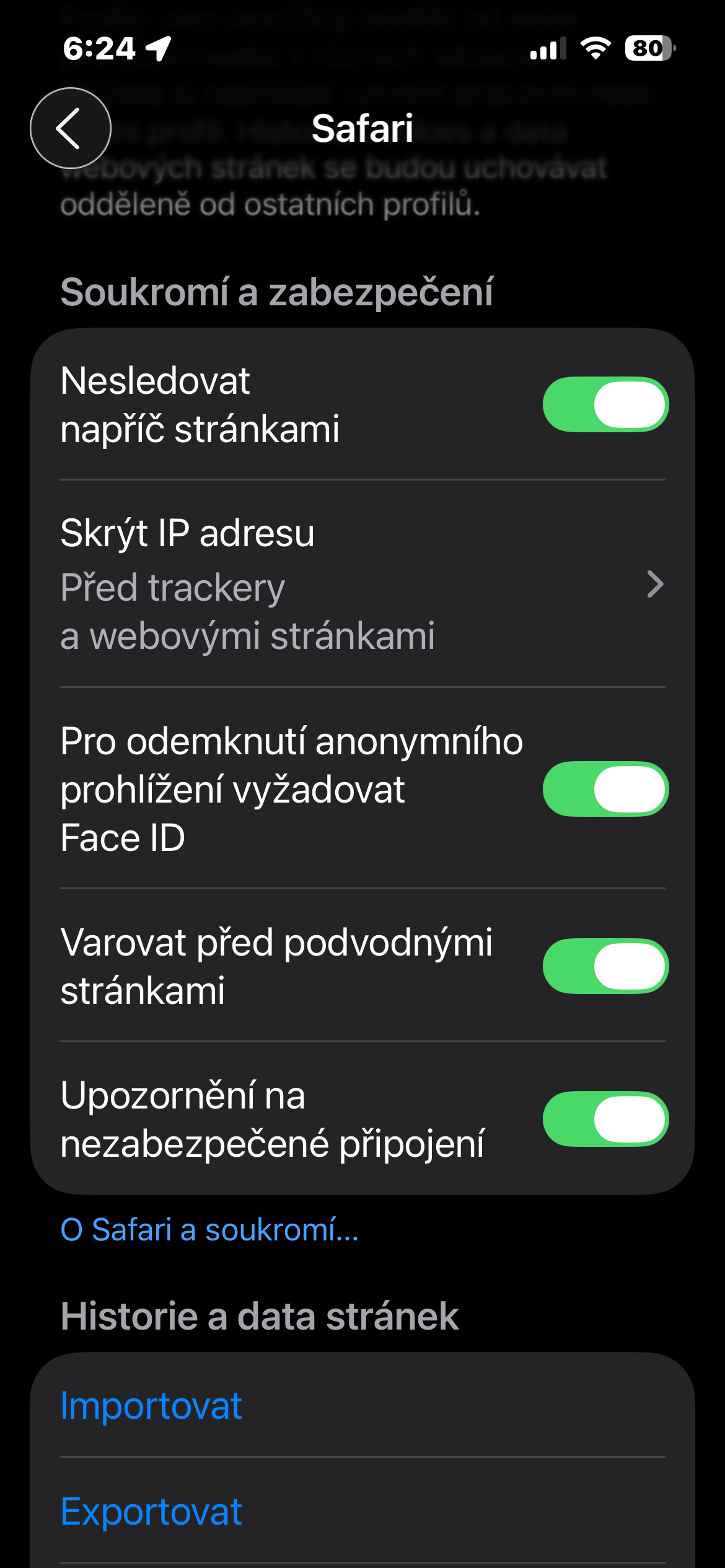The width and height of the screenshot is (725, 1568).
Task: Toggle Upozornění na nezabezpečené připojení
Action: point(605,1119)
